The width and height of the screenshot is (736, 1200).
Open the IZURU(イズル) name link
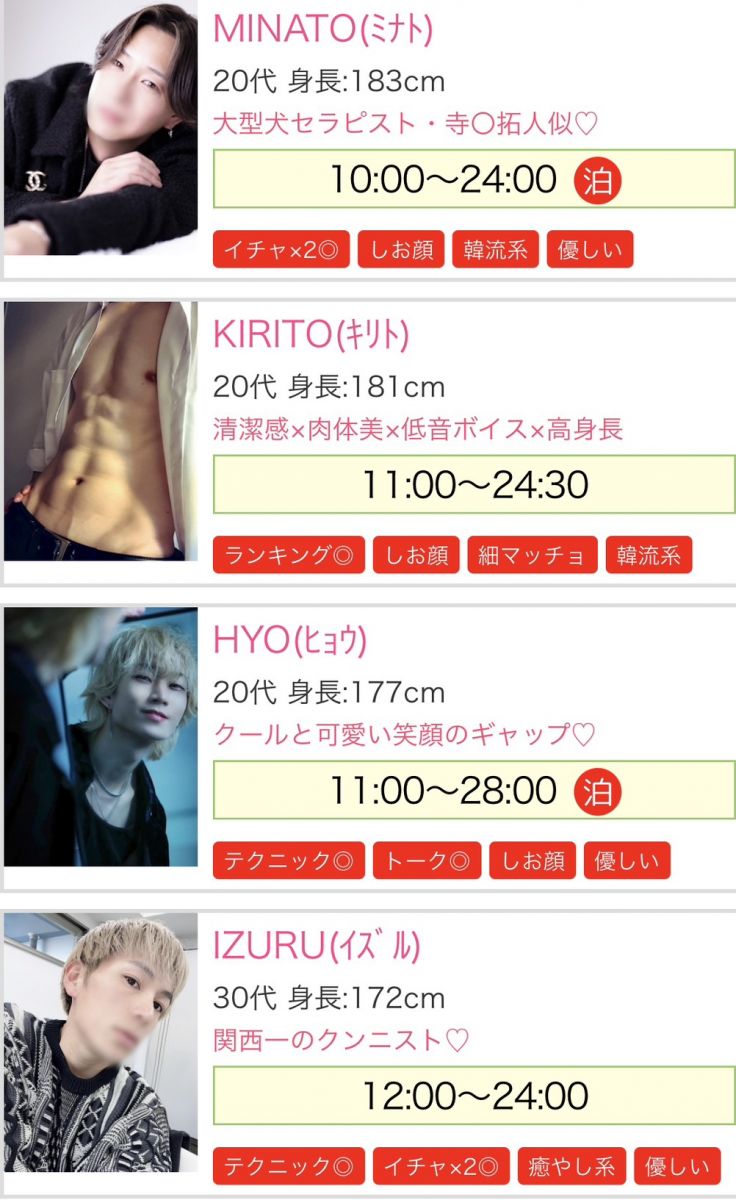click(316, 946)
